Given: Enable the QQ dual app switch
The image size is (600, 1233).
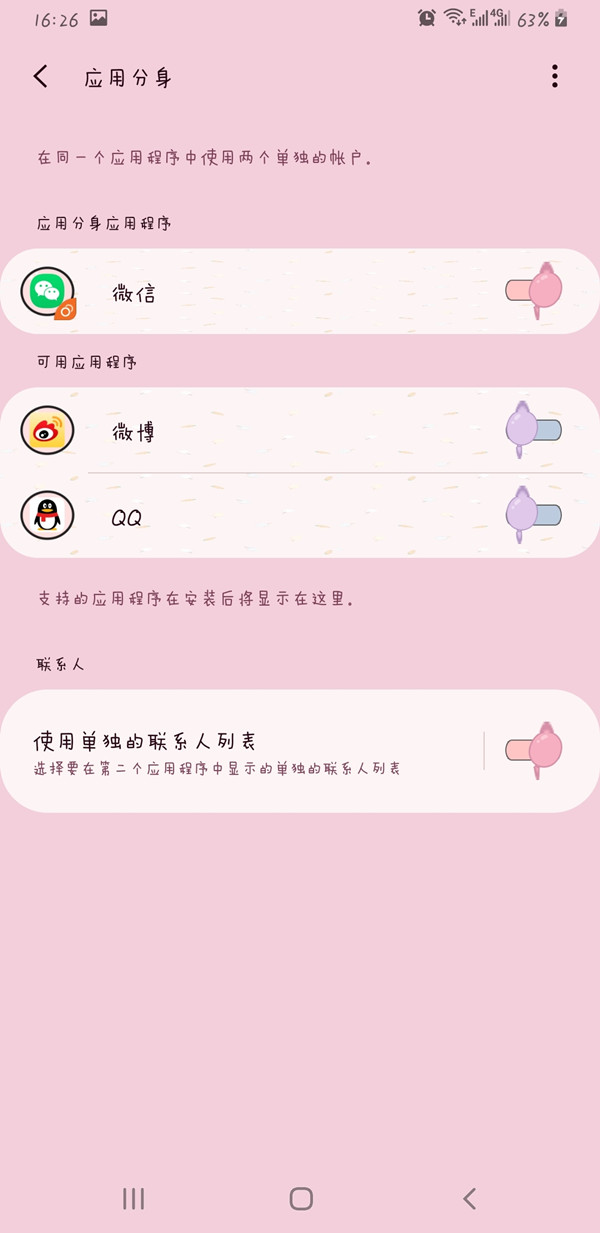Looking at the screenshot, I should pyautogui.click(x=534, y=516).
